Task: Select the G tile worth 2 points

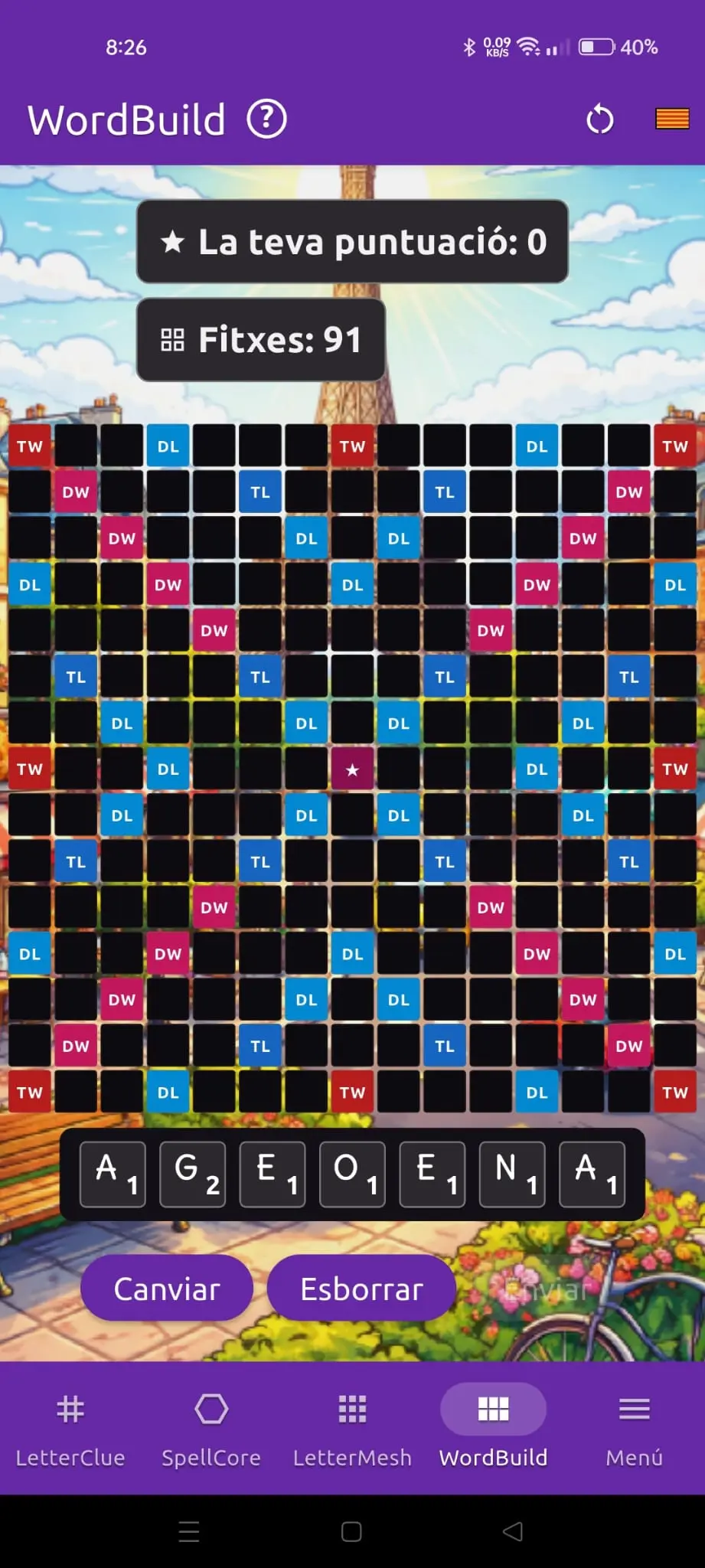Action: [193, 1174]
